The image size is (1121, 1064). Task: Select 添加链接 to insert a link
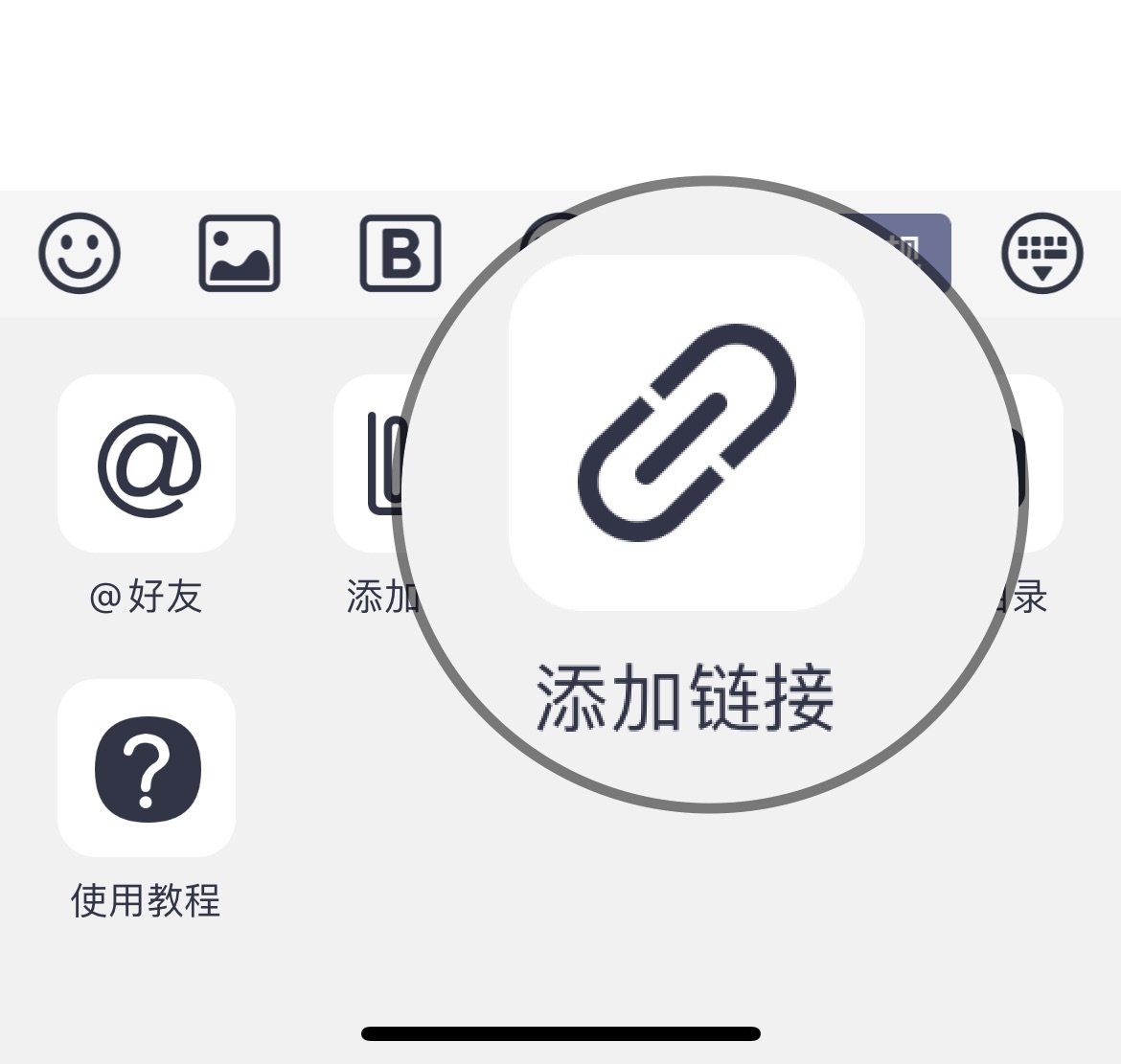[x=686, y=433]
